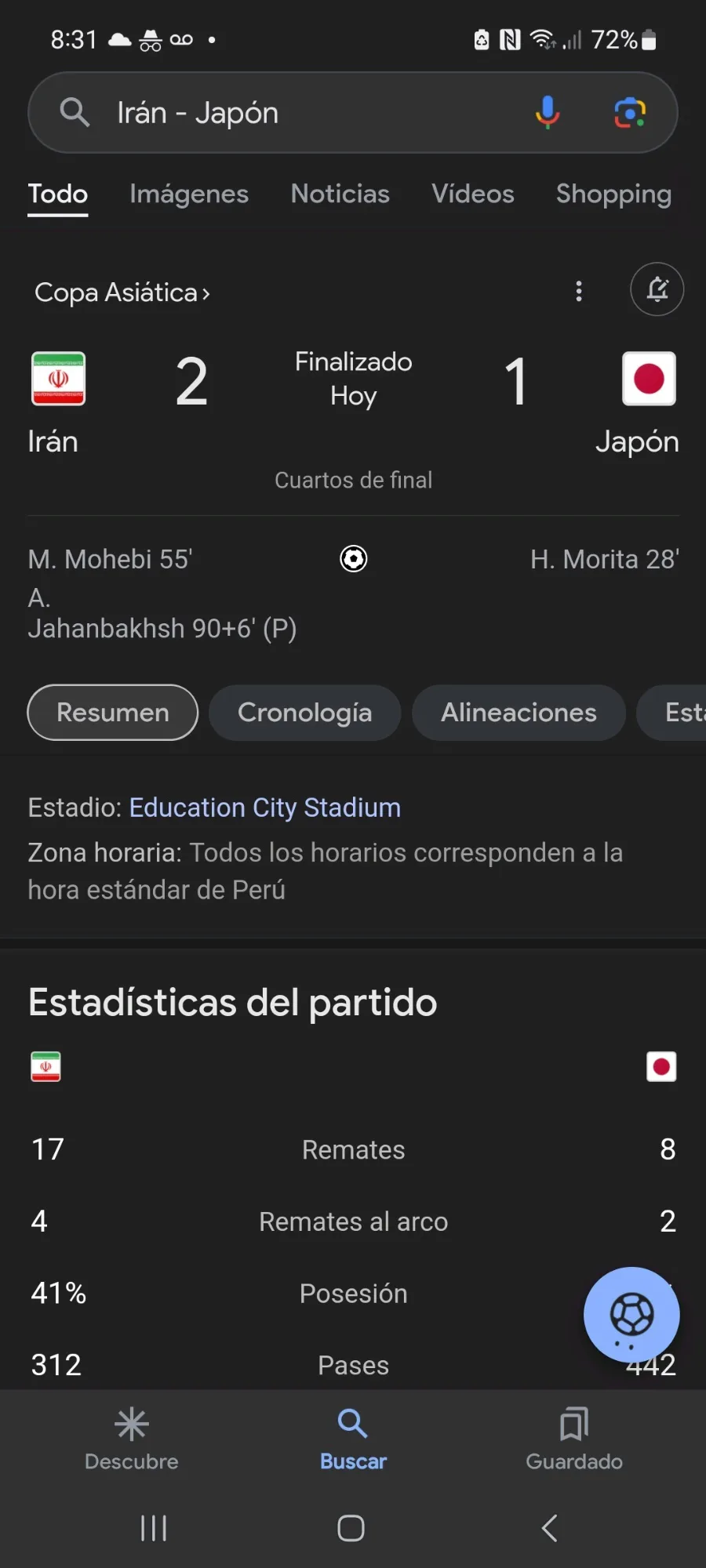Switch to the Vídeos tab

click(x=473, y=194)
